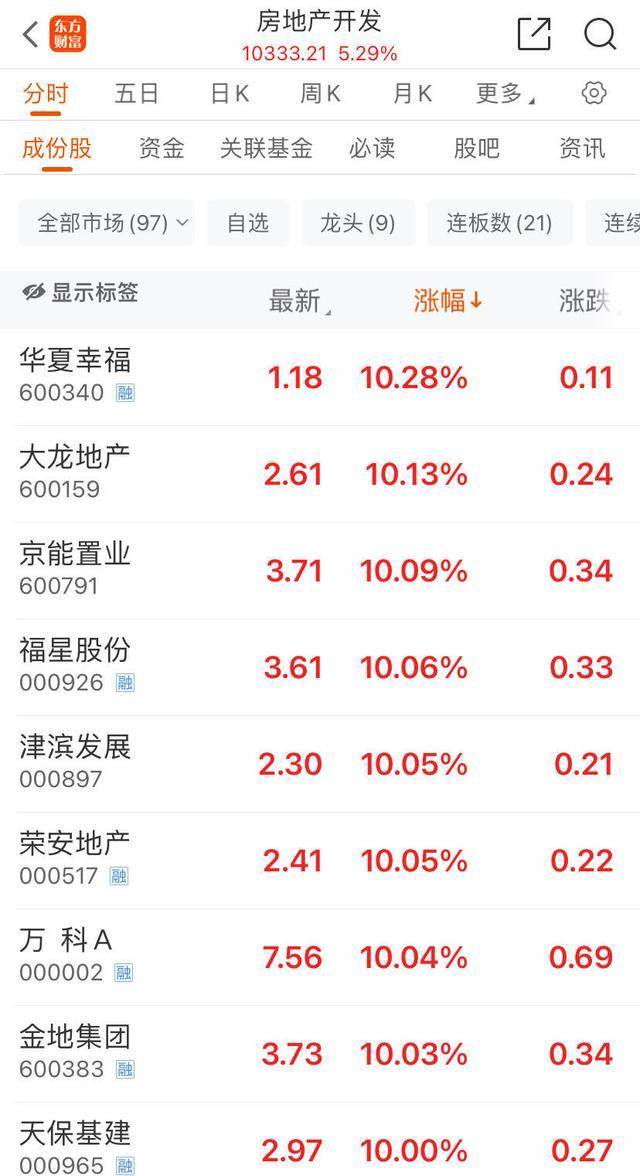640x1176 pixels.
Task: Sort list by 涨幅 column
Action: click(447, 300)
